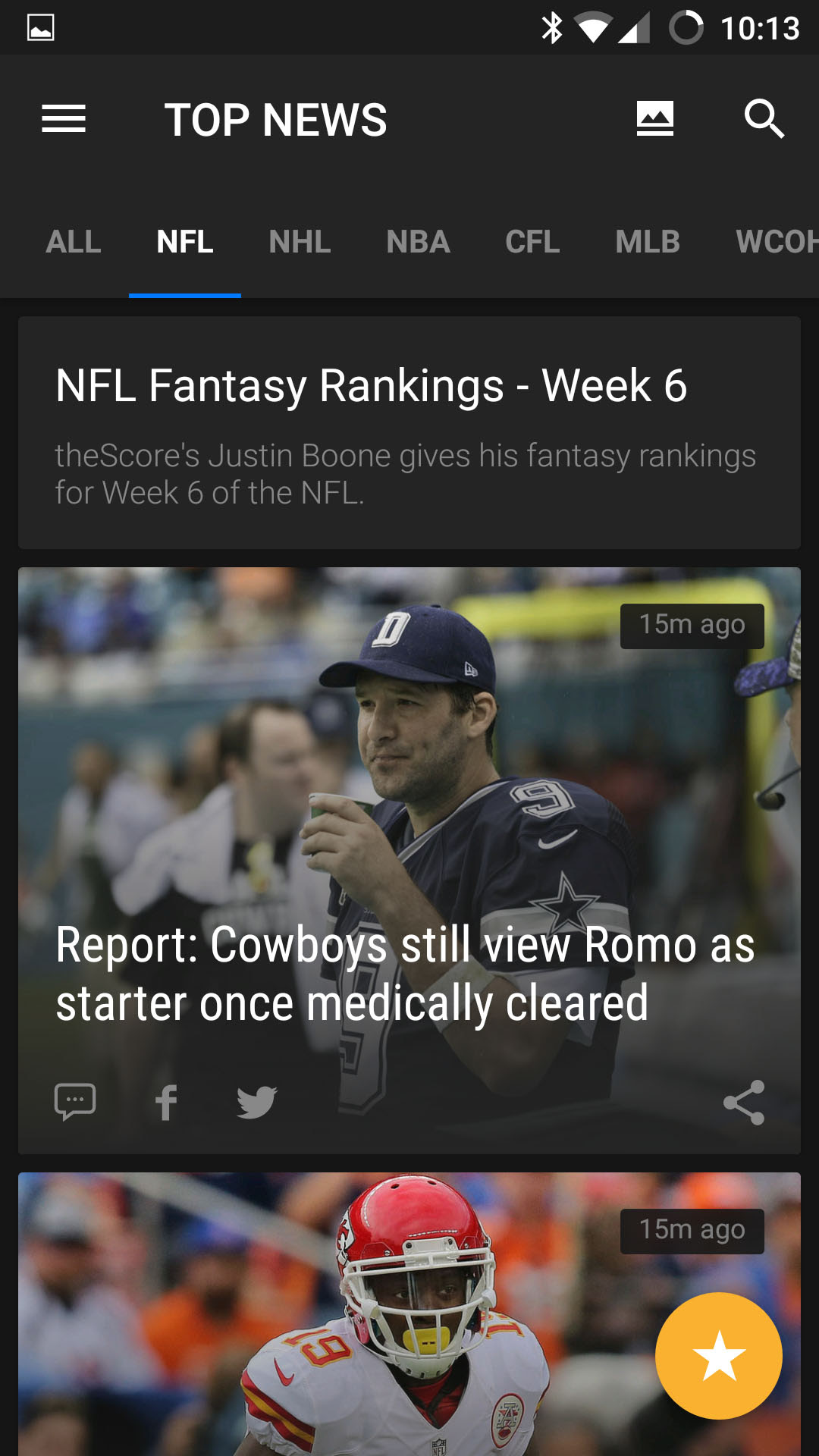The height and width of the screenshot is (1456, 819).
Task: Select the NFL tab
Action: coord(185,242)
